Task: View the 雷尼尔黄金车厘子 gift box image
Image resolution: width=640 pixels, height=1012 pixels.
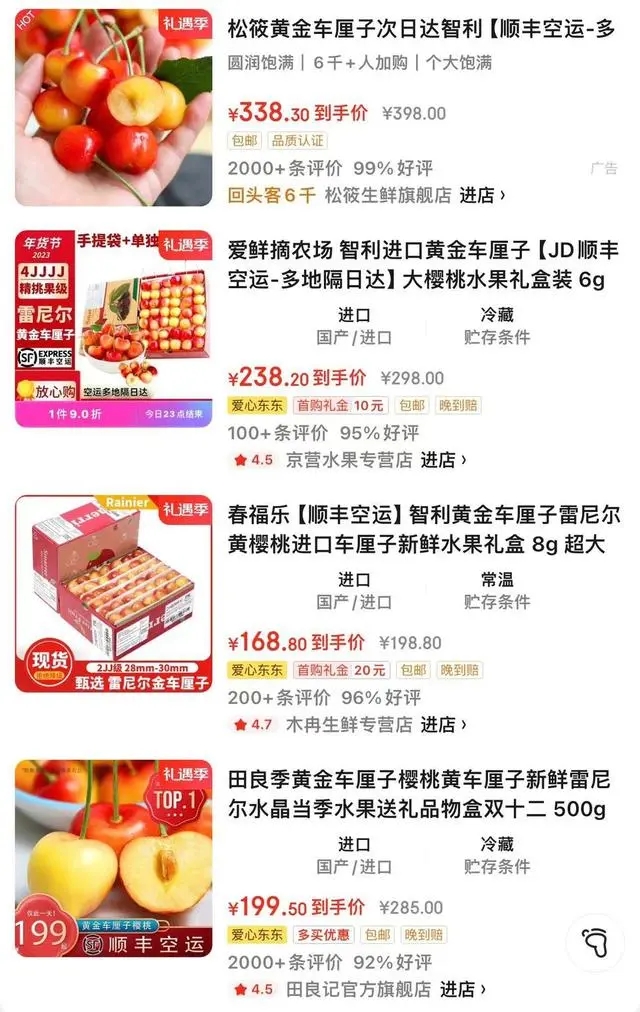Action: pyautogui.click(x=113, y=328)
